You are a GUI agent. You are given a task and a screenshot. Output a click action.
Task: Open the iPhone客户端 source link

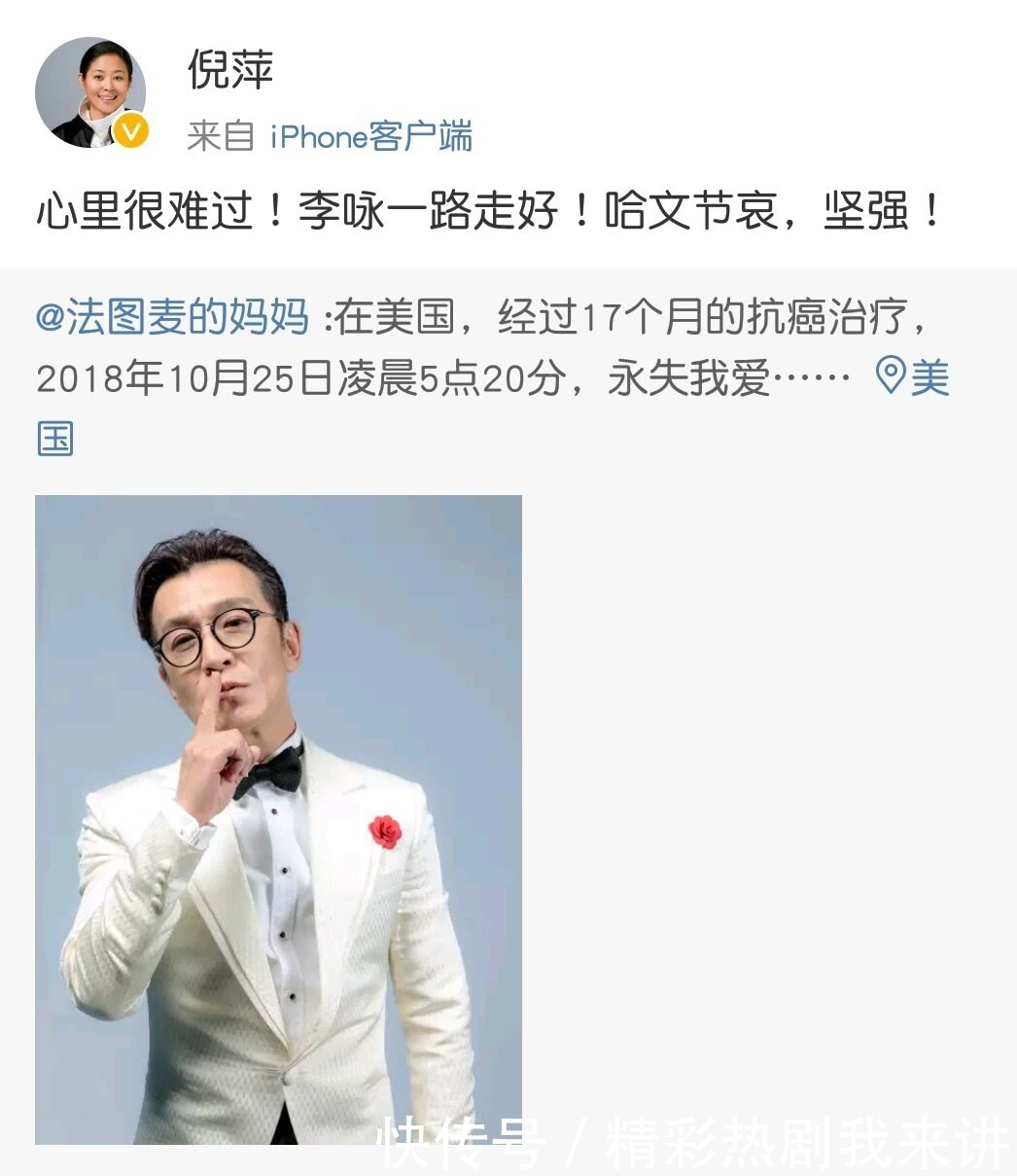point(370,137)
